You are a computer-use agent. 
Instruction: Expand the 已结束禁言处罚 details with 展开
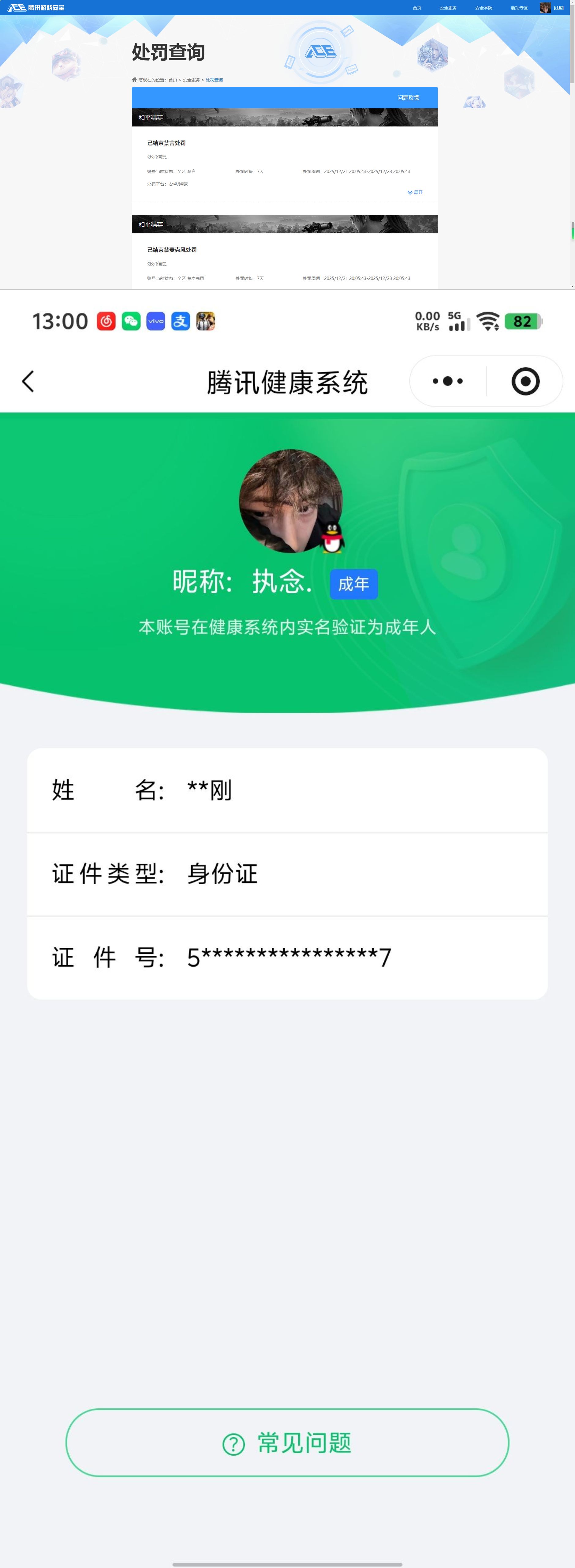[x=415, y=192]
